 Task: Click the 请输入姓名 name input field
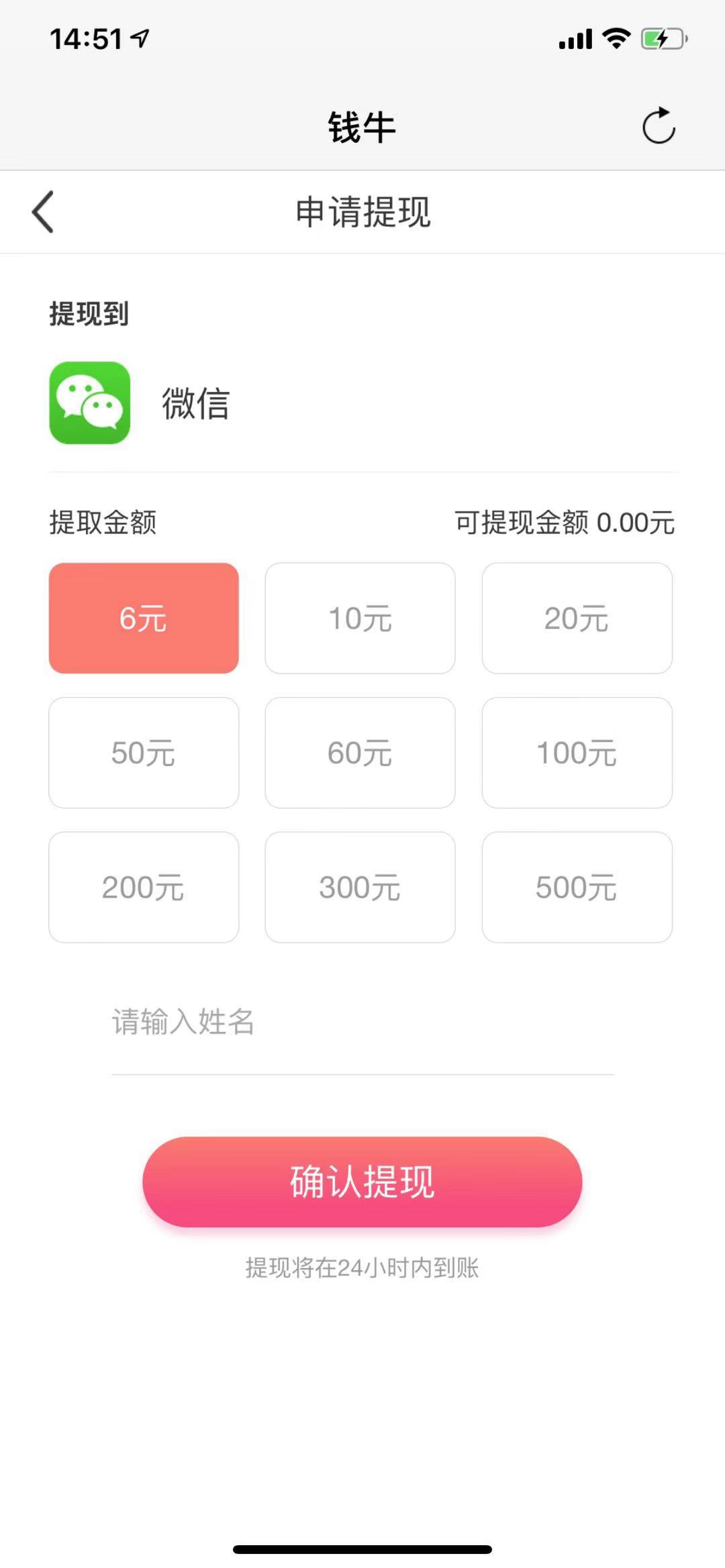pos(269,1023)
